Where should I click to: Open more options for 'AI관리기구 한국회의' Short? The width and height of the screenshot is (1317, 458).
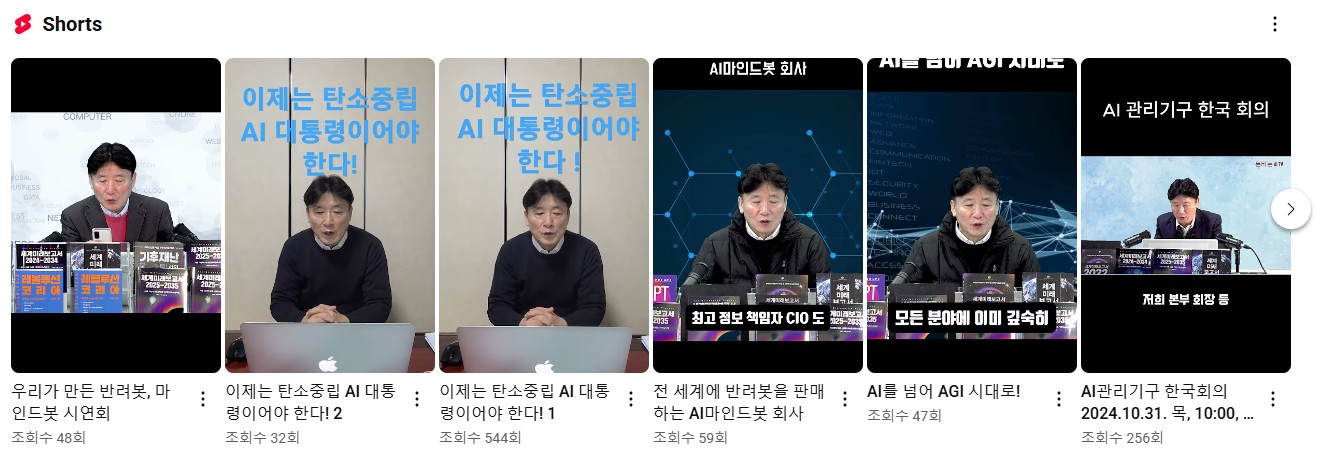pyautogui.click(x=1273, y=399)
